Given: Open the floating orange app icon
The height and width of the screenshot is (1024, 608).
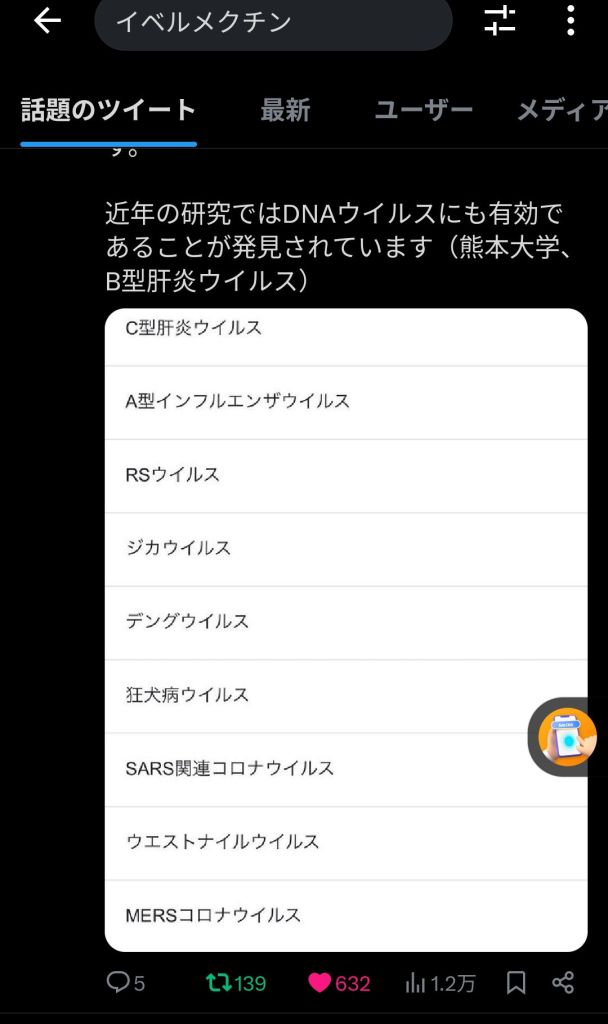Looking at the screenshot, I should (x=567, y=737).
